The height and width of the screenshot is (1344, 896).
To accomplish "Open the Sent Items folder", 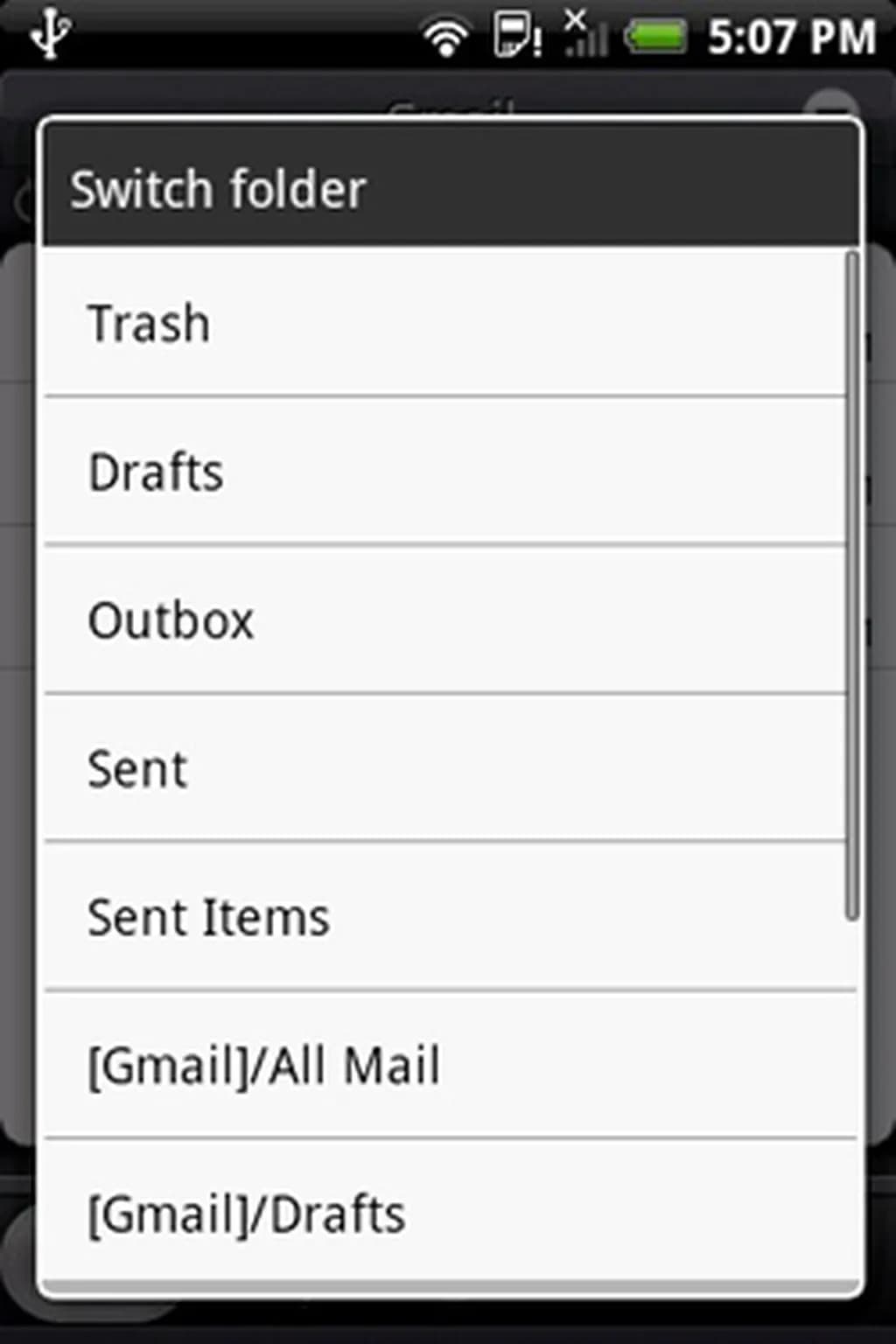I will click(444, 917).
